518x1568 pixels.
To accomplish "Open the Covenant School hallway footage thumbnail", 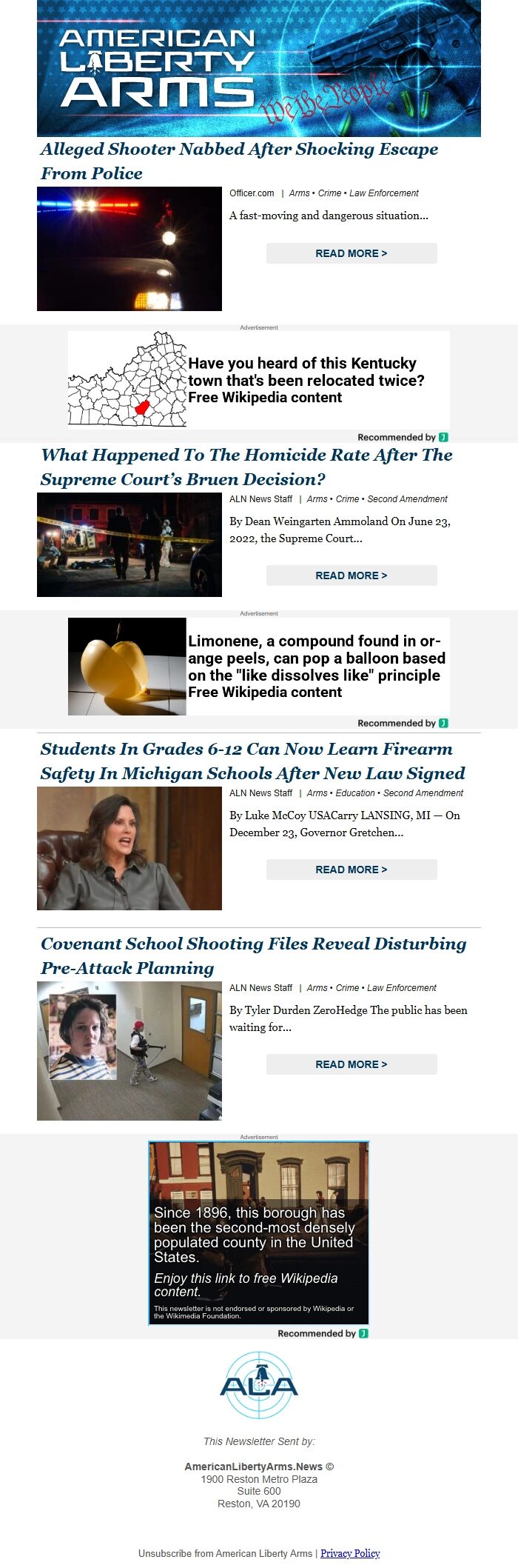I will [x=129, y=1050].
